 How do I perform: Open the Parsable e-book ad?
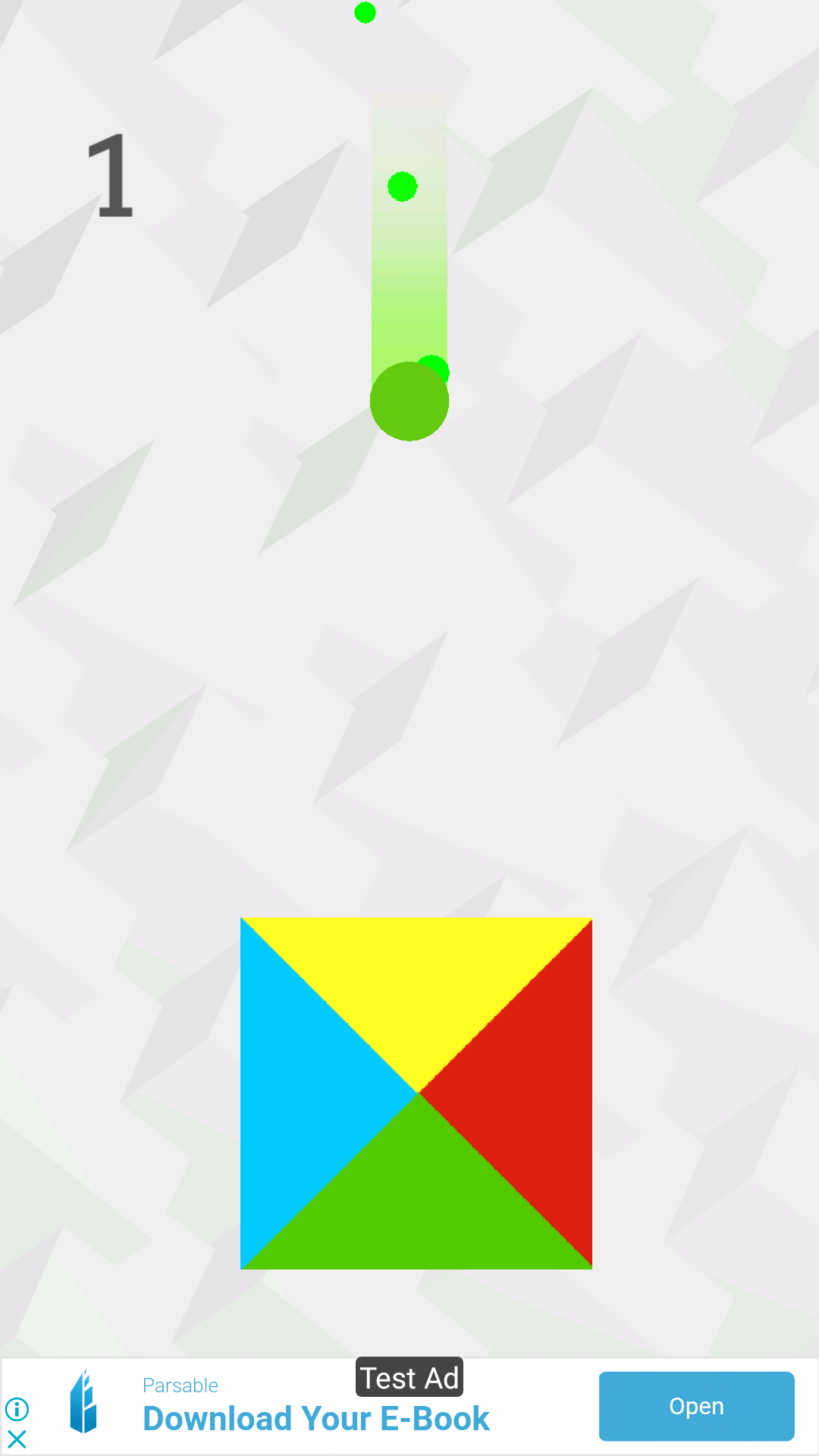(x=696, y=1406)
